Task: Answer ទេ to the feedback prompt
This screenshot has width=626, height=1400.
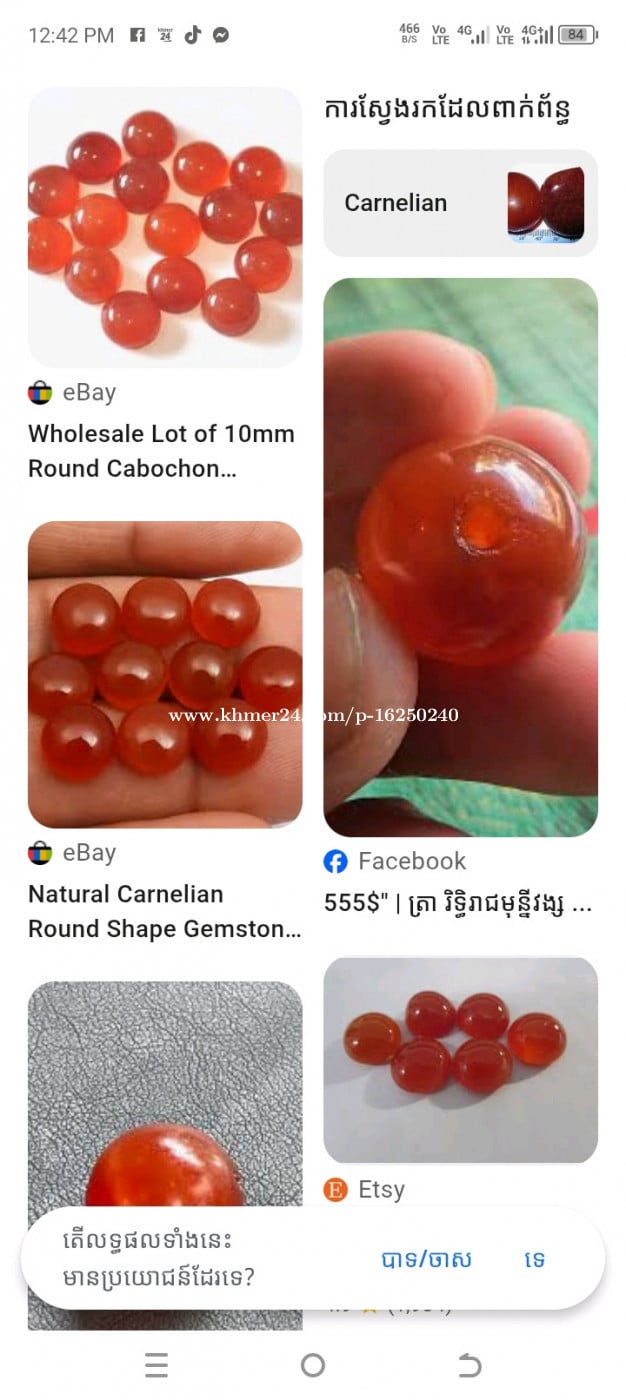Action: 535,1259
